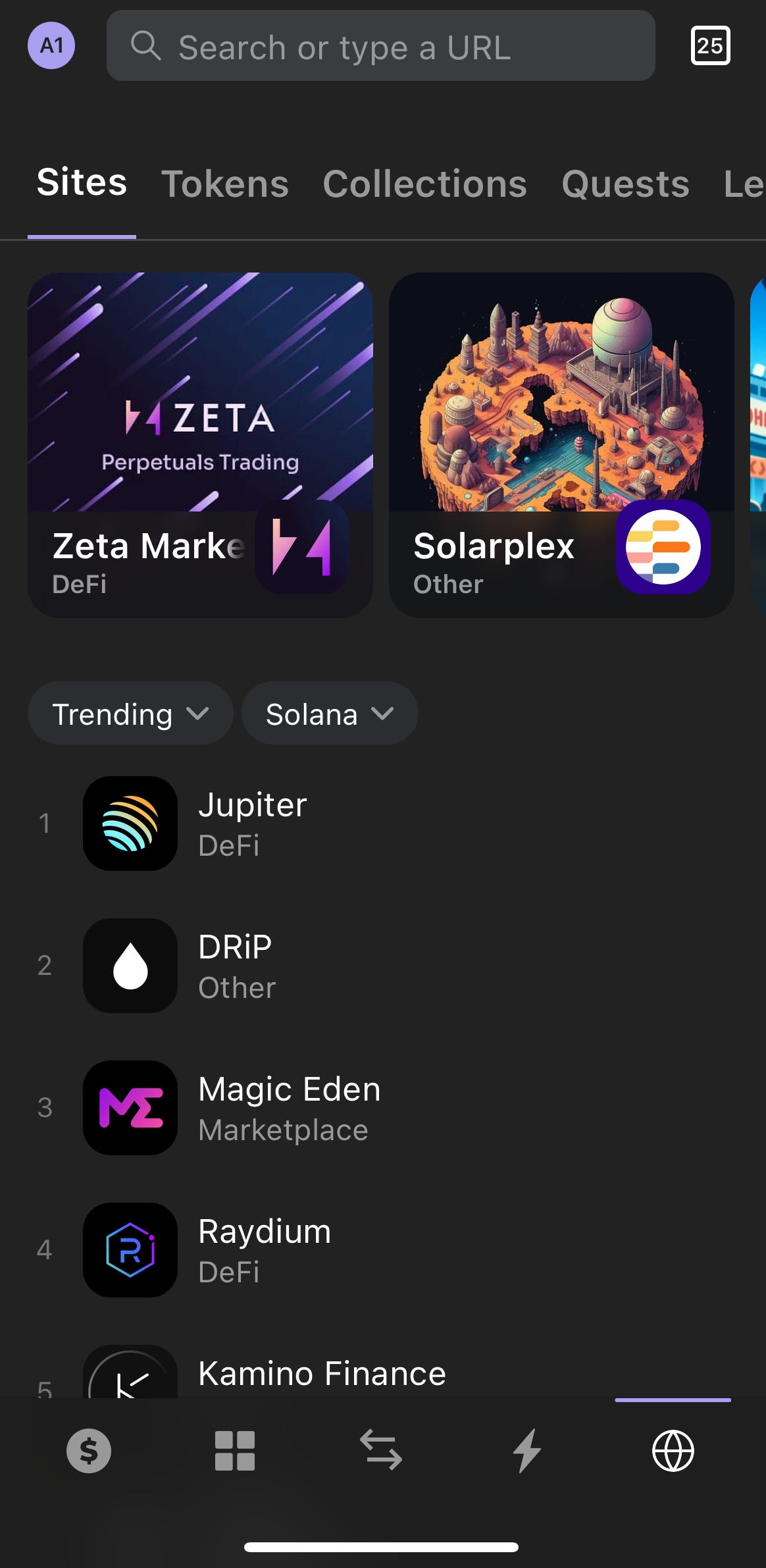Image resolution: width=766 pixels, height=1568 pixels.
Task: Go to the activity lightning bolt tab
Action: pos(527,1451)
